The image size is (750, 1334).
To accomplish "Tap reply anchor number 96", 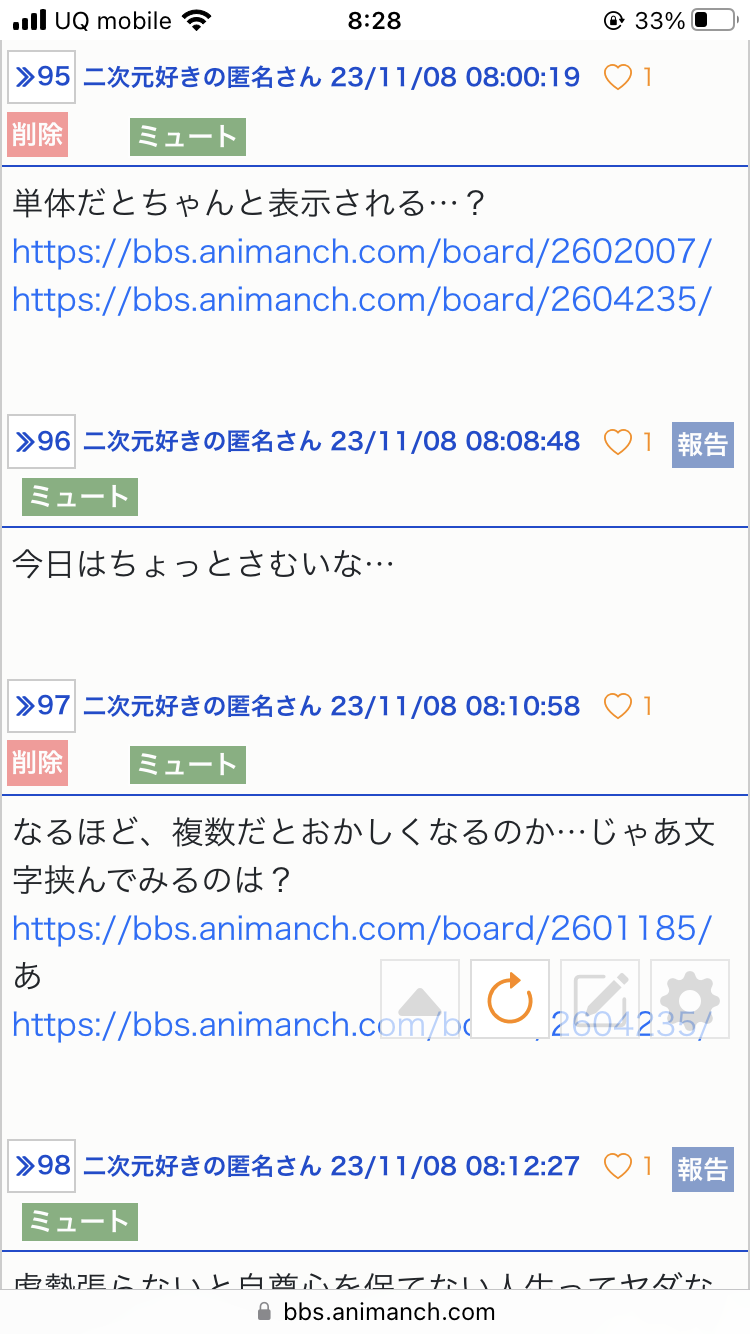I will click(x=42, y=441).
